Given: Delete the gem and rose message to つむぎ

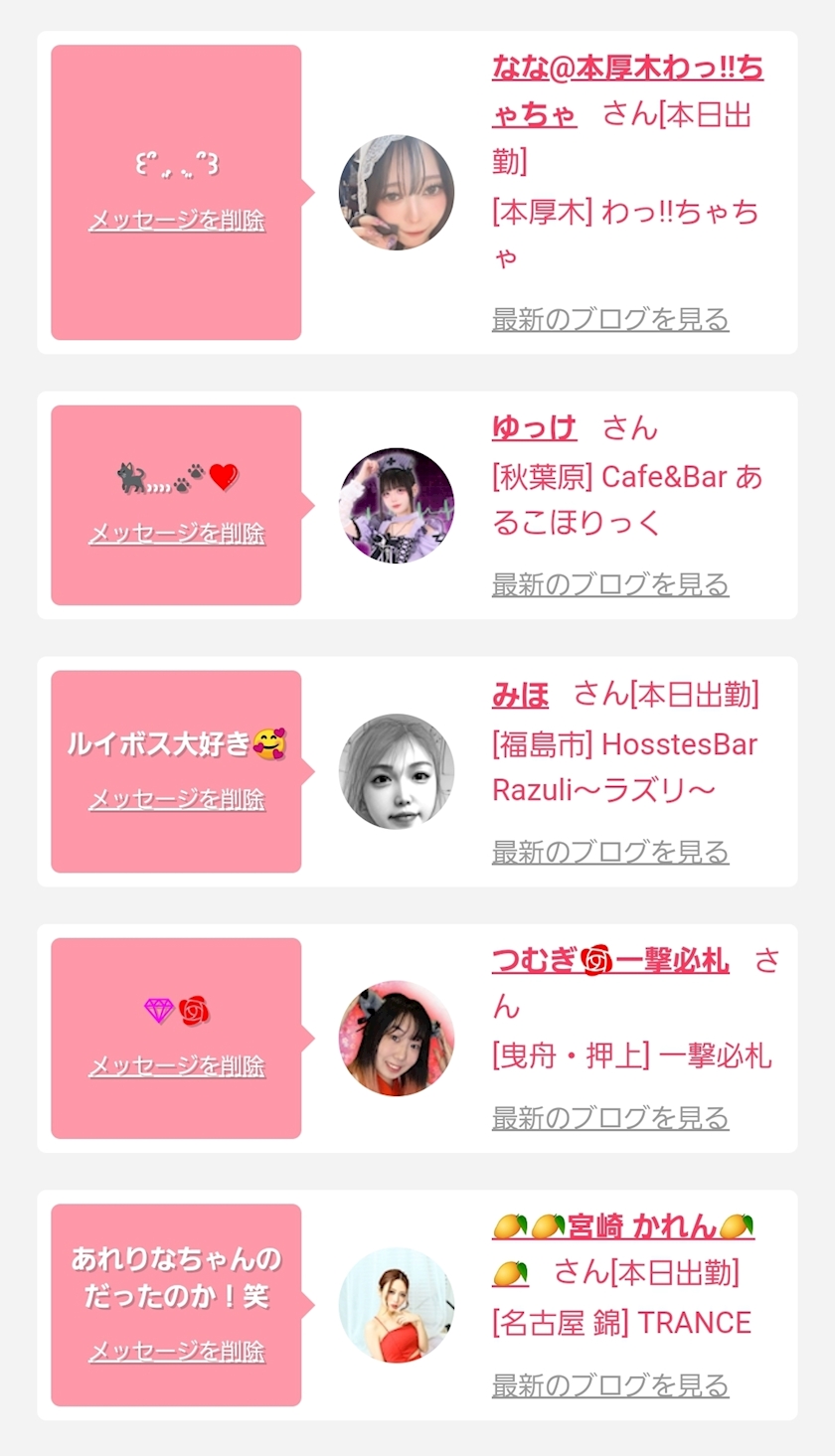Looking at the screenshot, I should pos(177,1066).
